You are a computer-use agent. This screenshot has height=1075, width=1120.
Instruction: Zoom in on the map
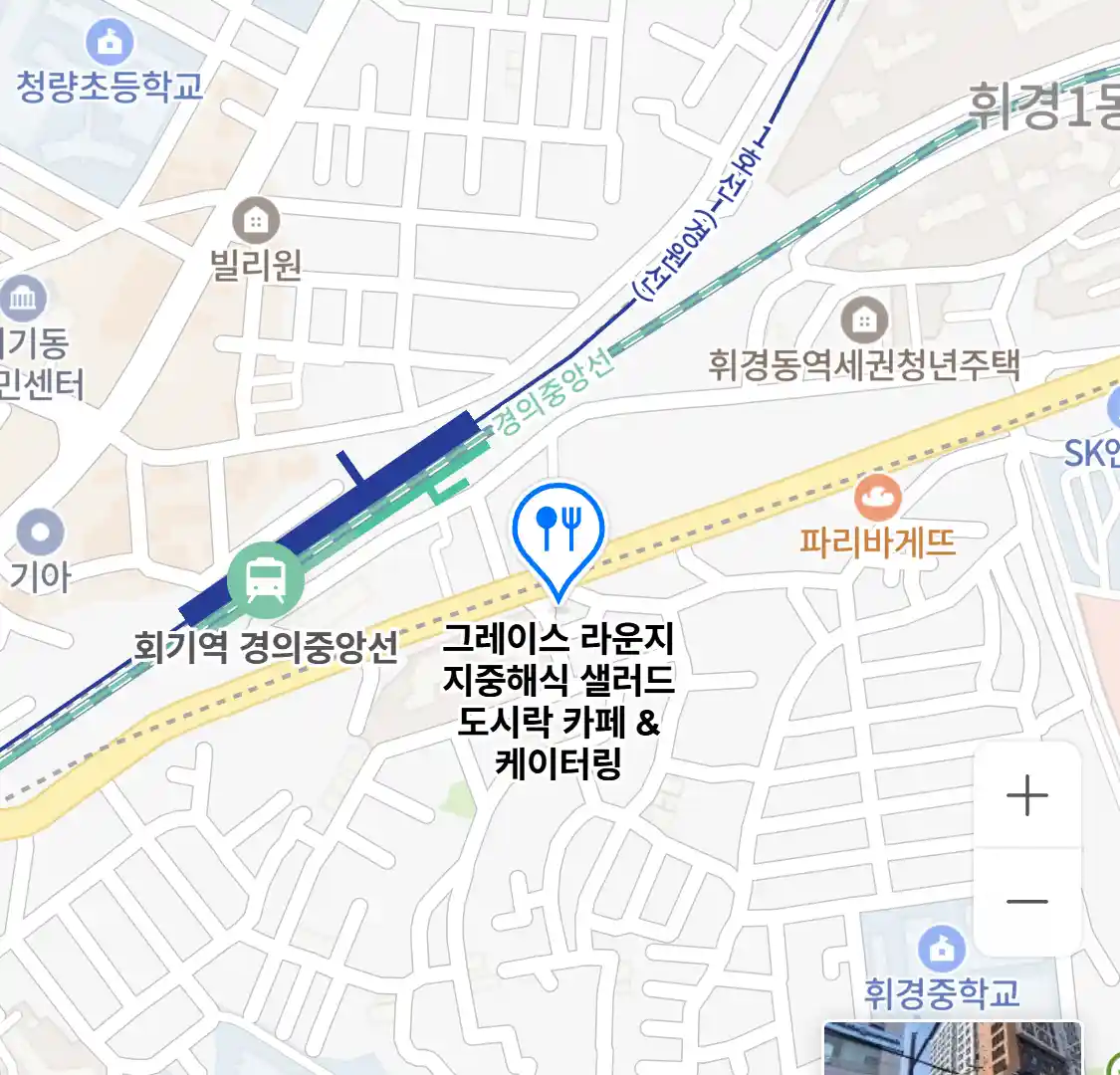[x=1026, y=796]
